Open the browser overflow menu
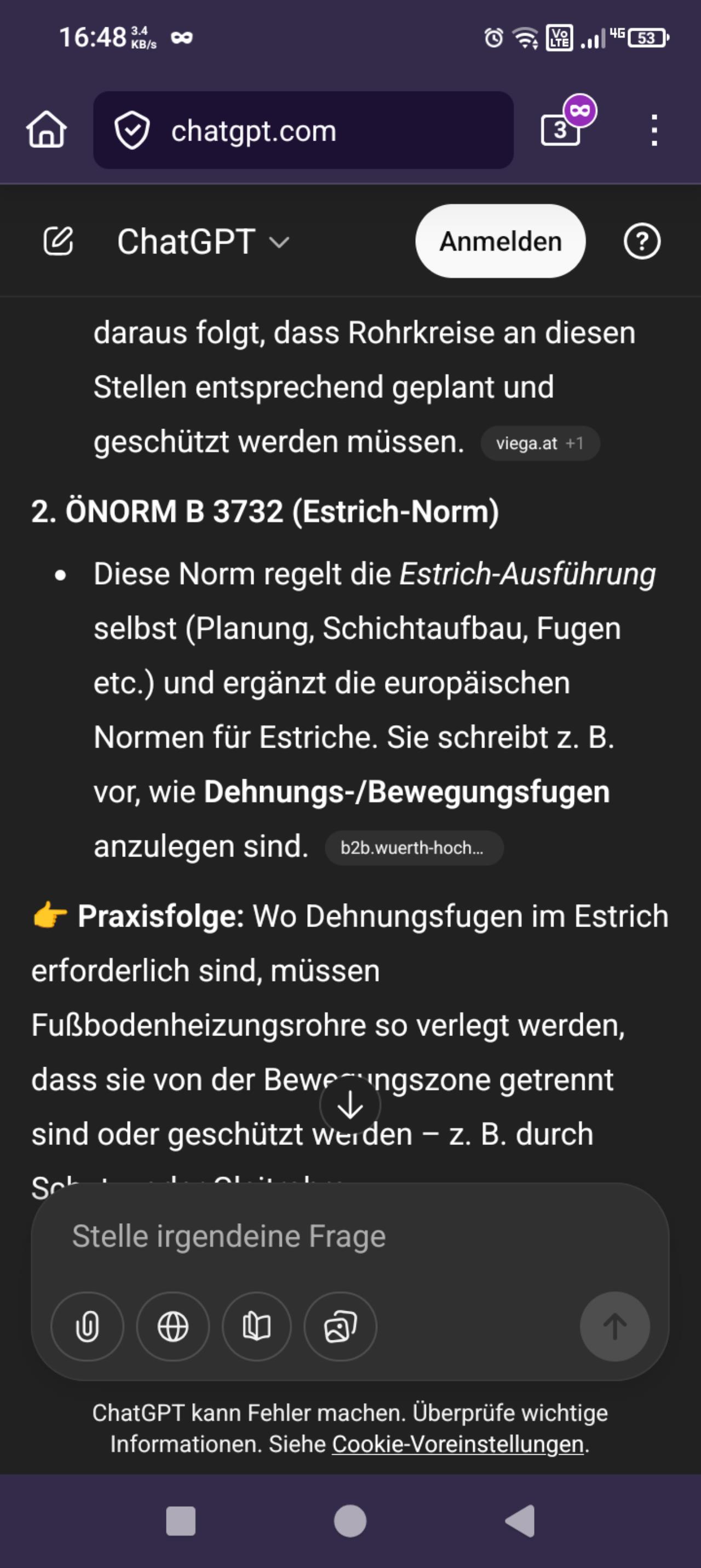 (653, 130)
